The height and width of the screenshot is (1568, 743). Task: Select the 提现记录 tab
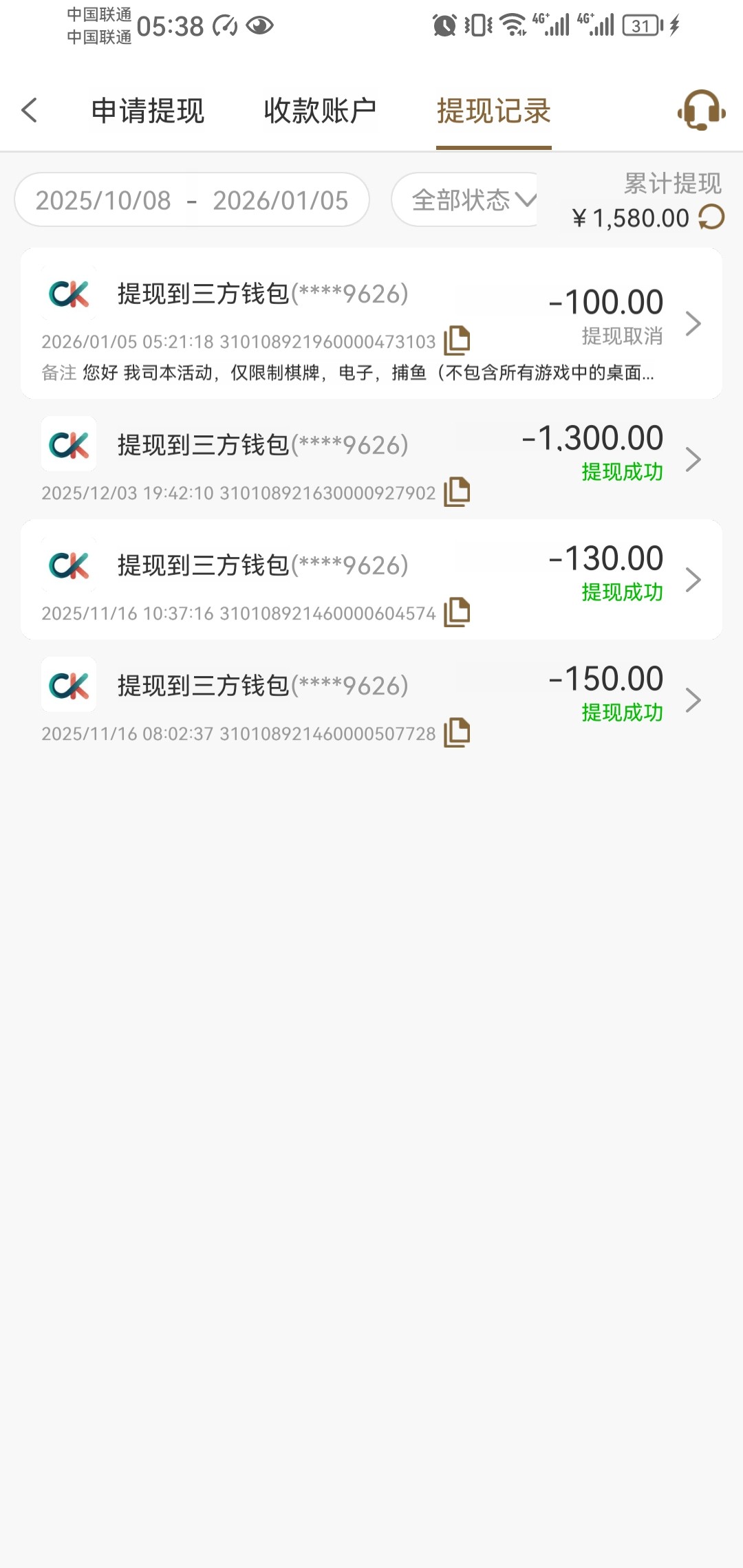coord(493,111)
